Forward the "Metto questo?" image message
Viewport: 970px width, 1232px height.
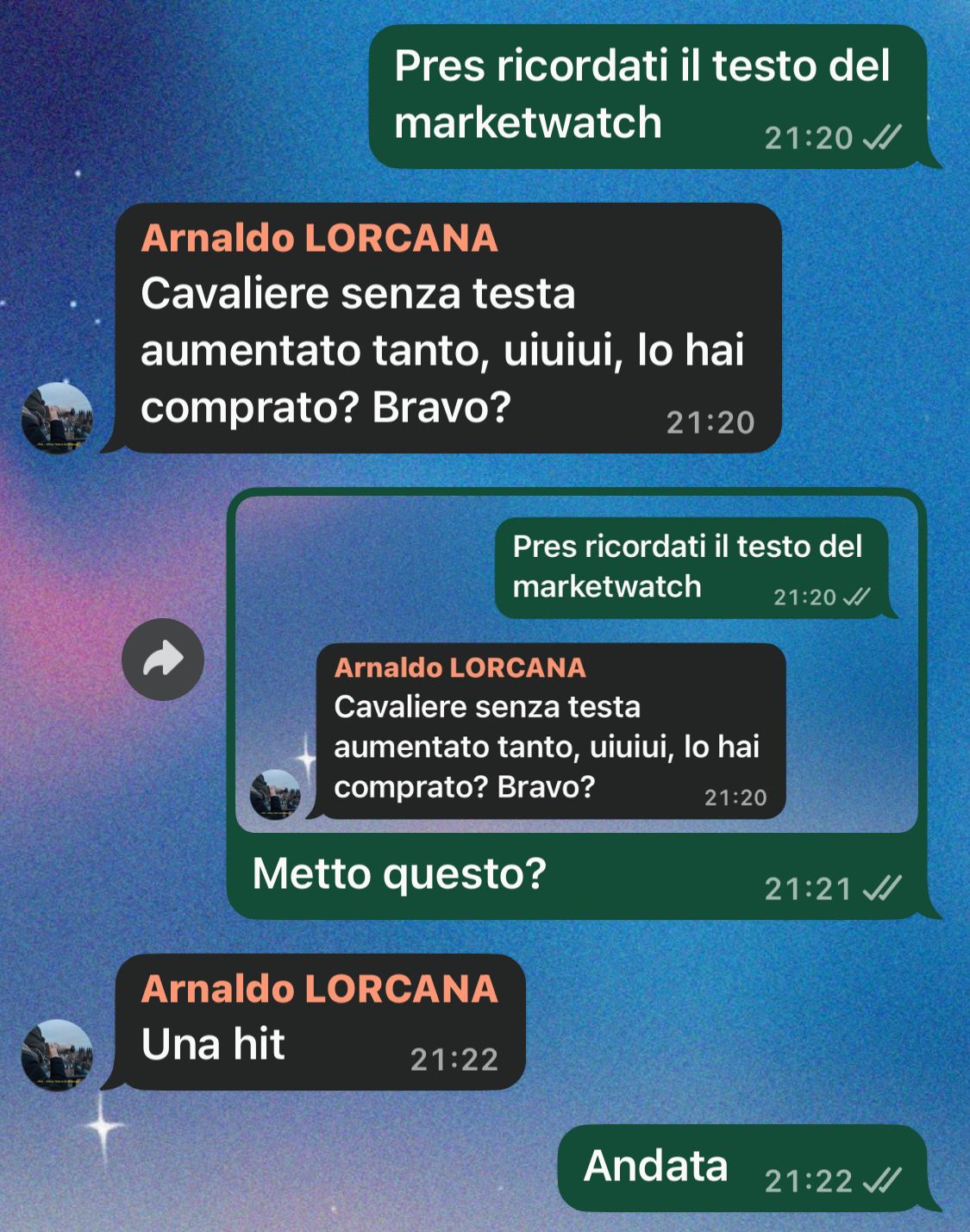[163, 660]
